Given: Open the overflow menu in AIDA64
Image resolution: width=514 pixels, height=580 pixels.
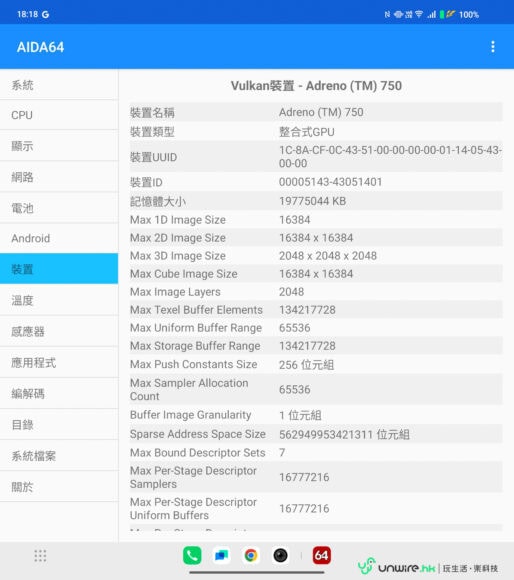Looking at the screenshot, I should tap(493, 47).
